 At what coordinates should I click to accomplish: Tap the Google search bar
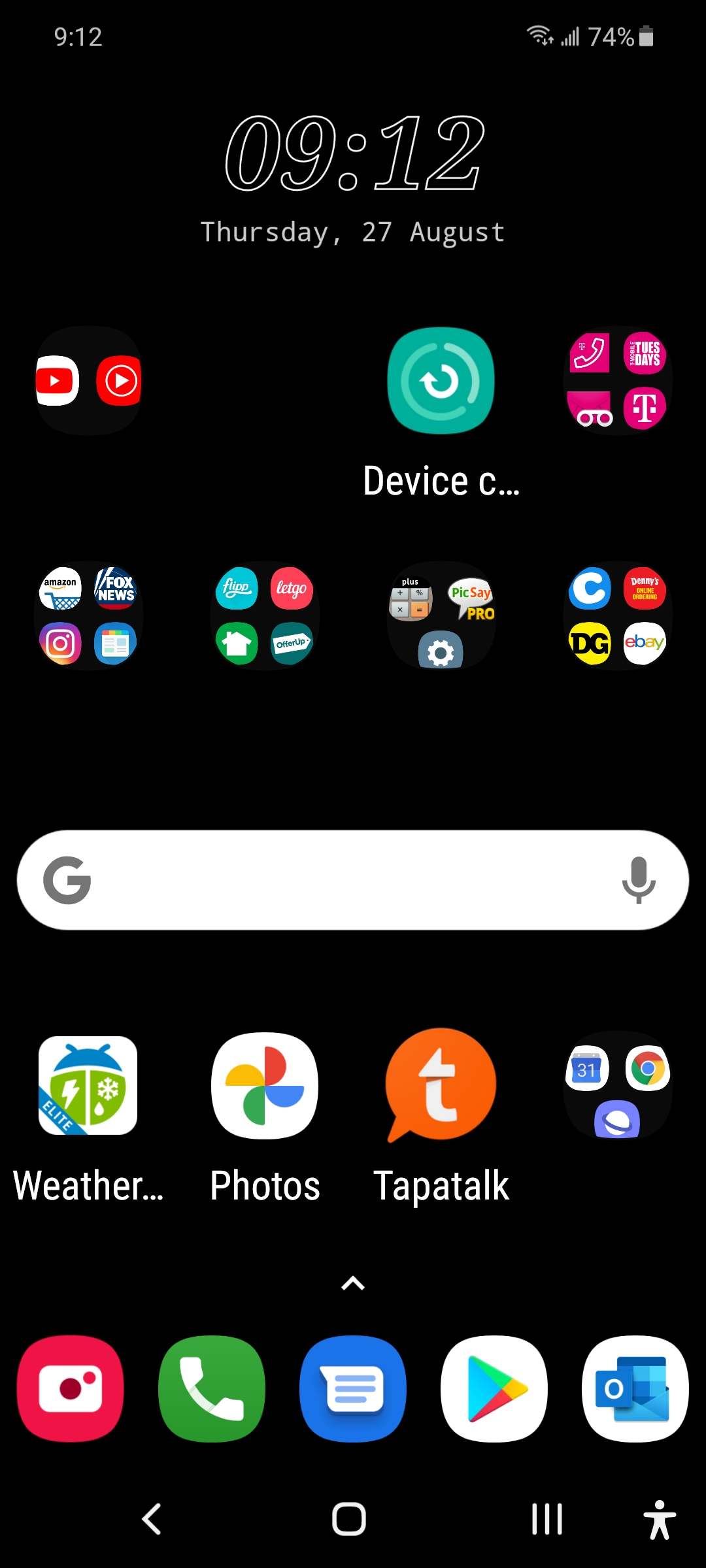[340, 880]
